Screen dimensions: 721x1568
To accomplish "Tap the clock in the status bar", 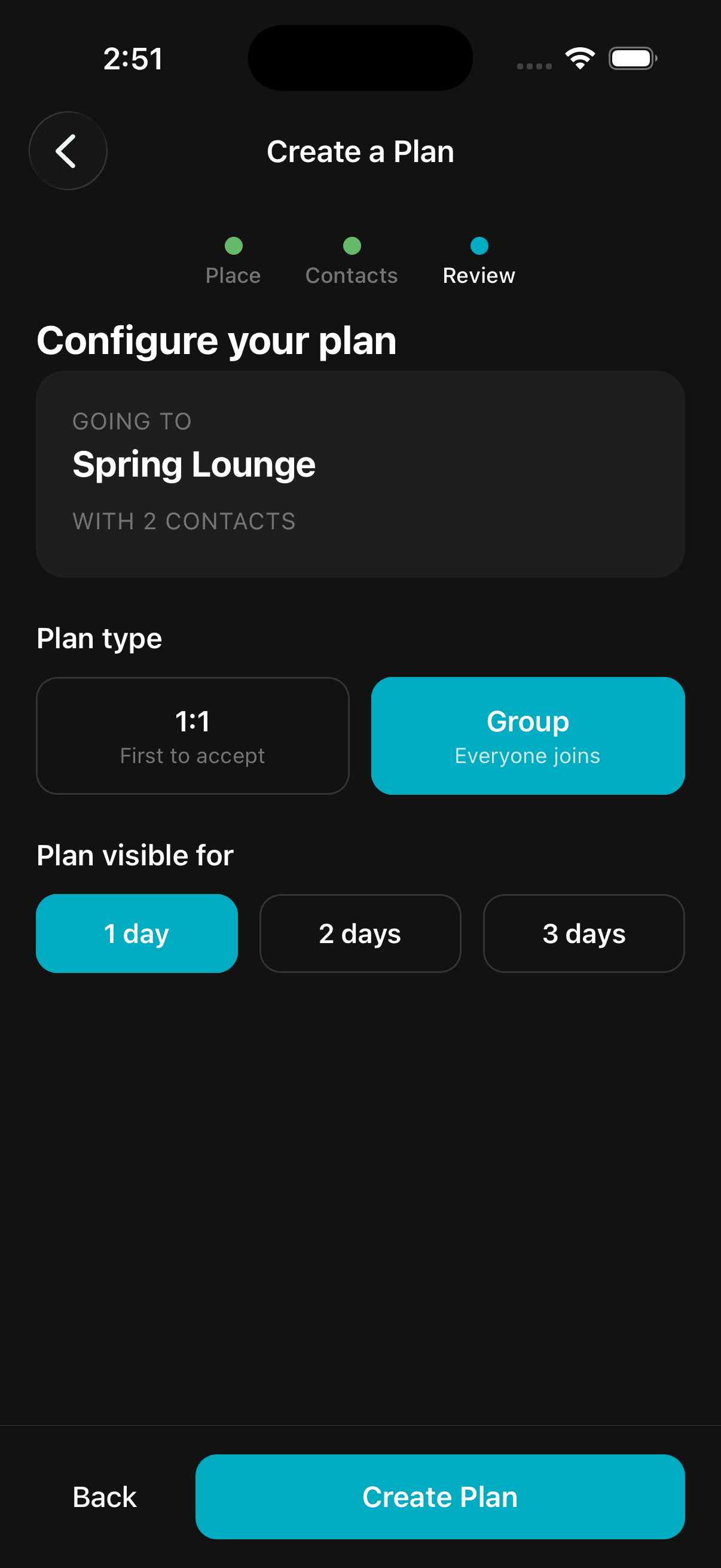I will click(x=133, y=59).
